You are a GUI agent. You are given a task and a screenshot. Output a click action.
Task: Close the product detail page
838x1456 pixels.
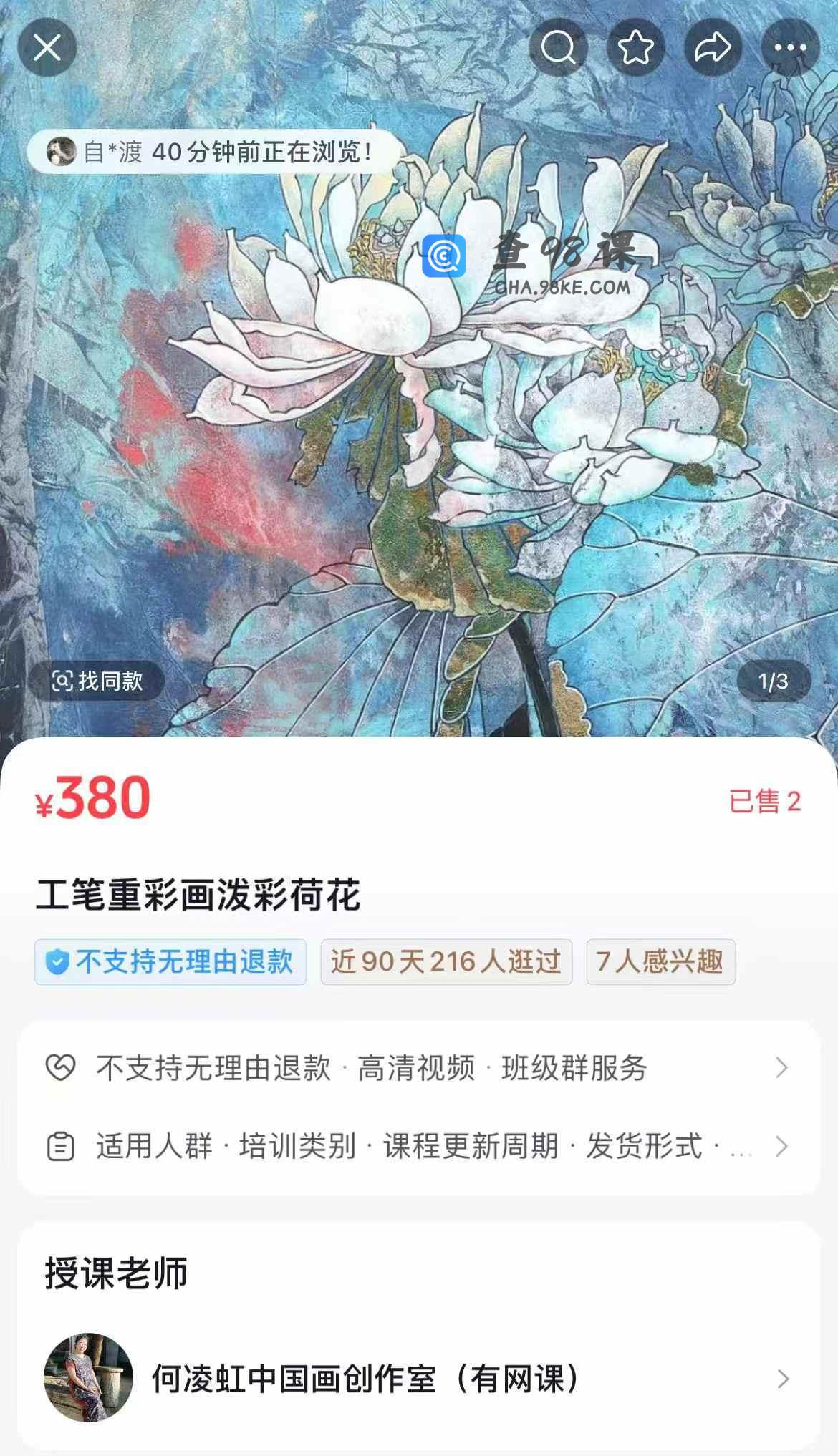pos(47,48)
